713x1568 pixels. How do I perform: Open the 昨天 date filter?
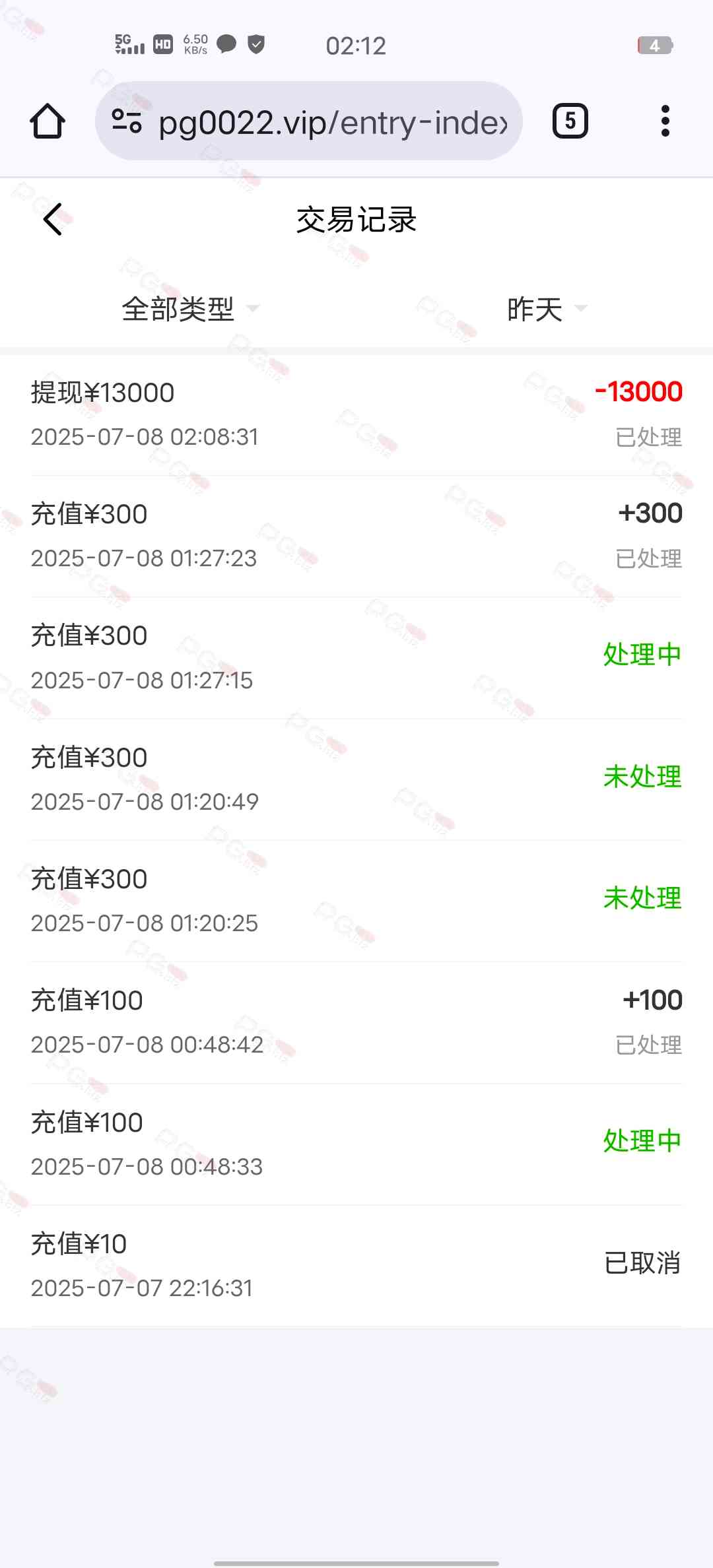coord(545,309)
